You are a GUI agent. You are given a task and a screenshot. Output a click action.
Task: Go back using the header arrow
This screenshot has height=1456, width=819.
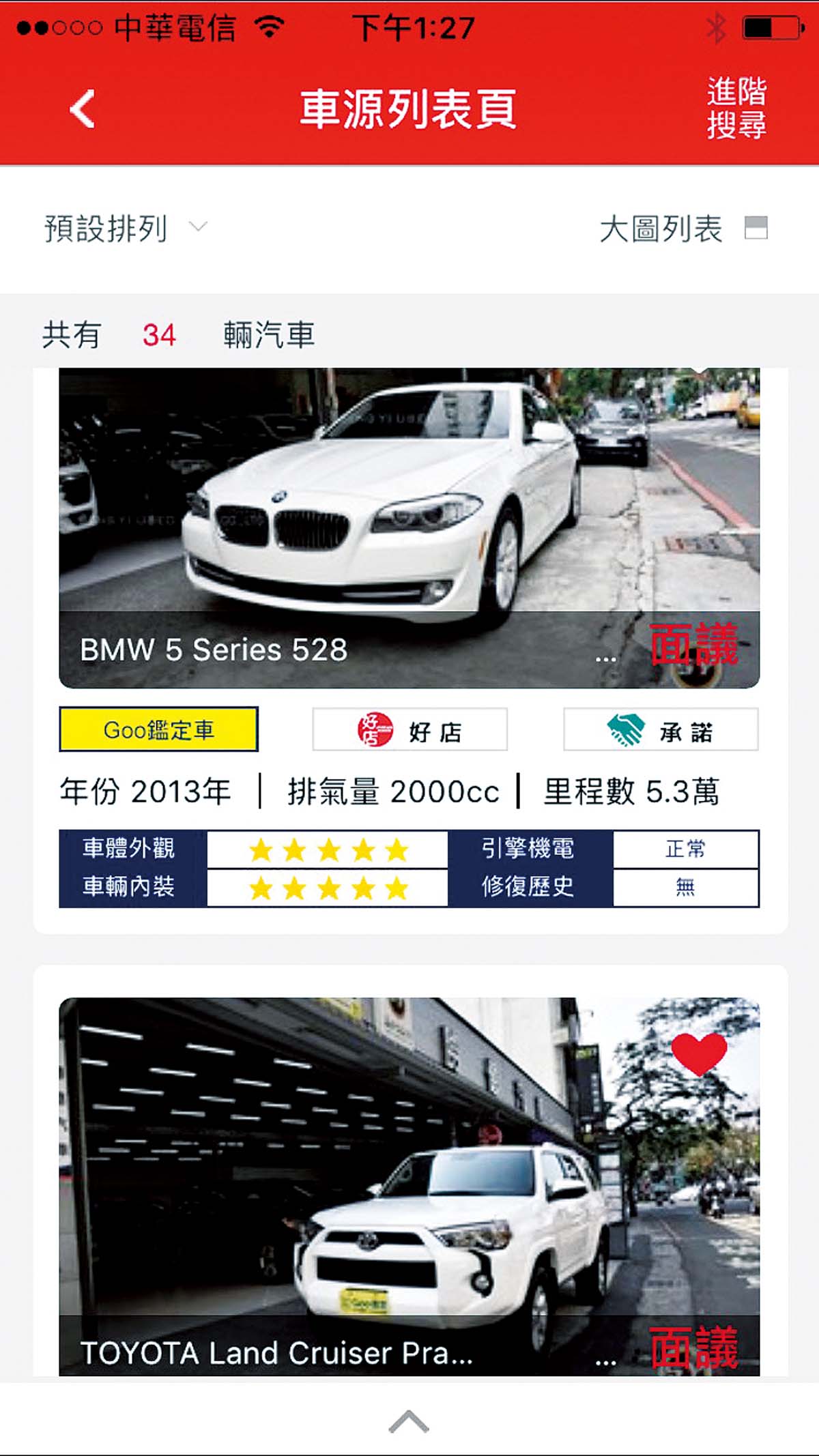(82, 109)
